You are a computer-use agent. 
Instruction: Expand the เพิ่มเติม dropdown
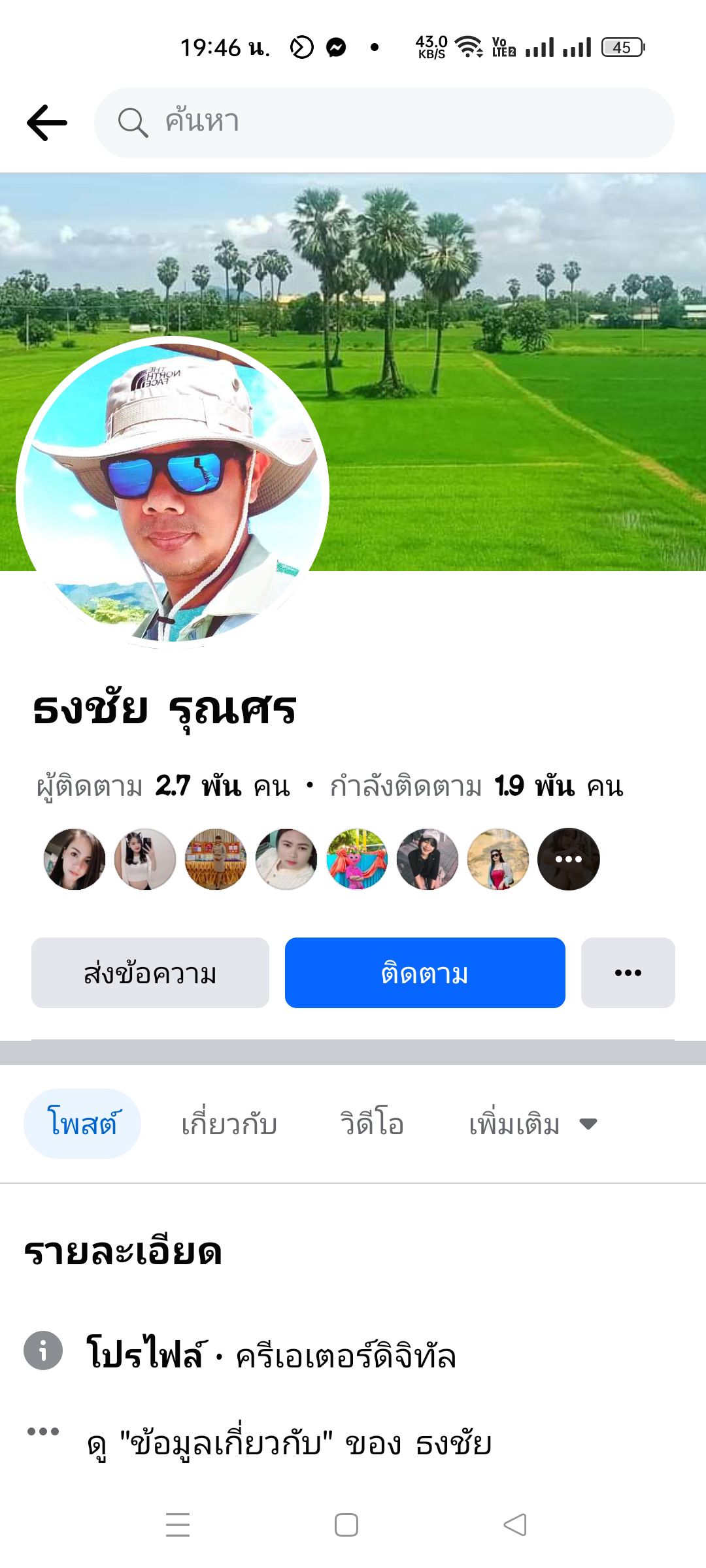532,1124
